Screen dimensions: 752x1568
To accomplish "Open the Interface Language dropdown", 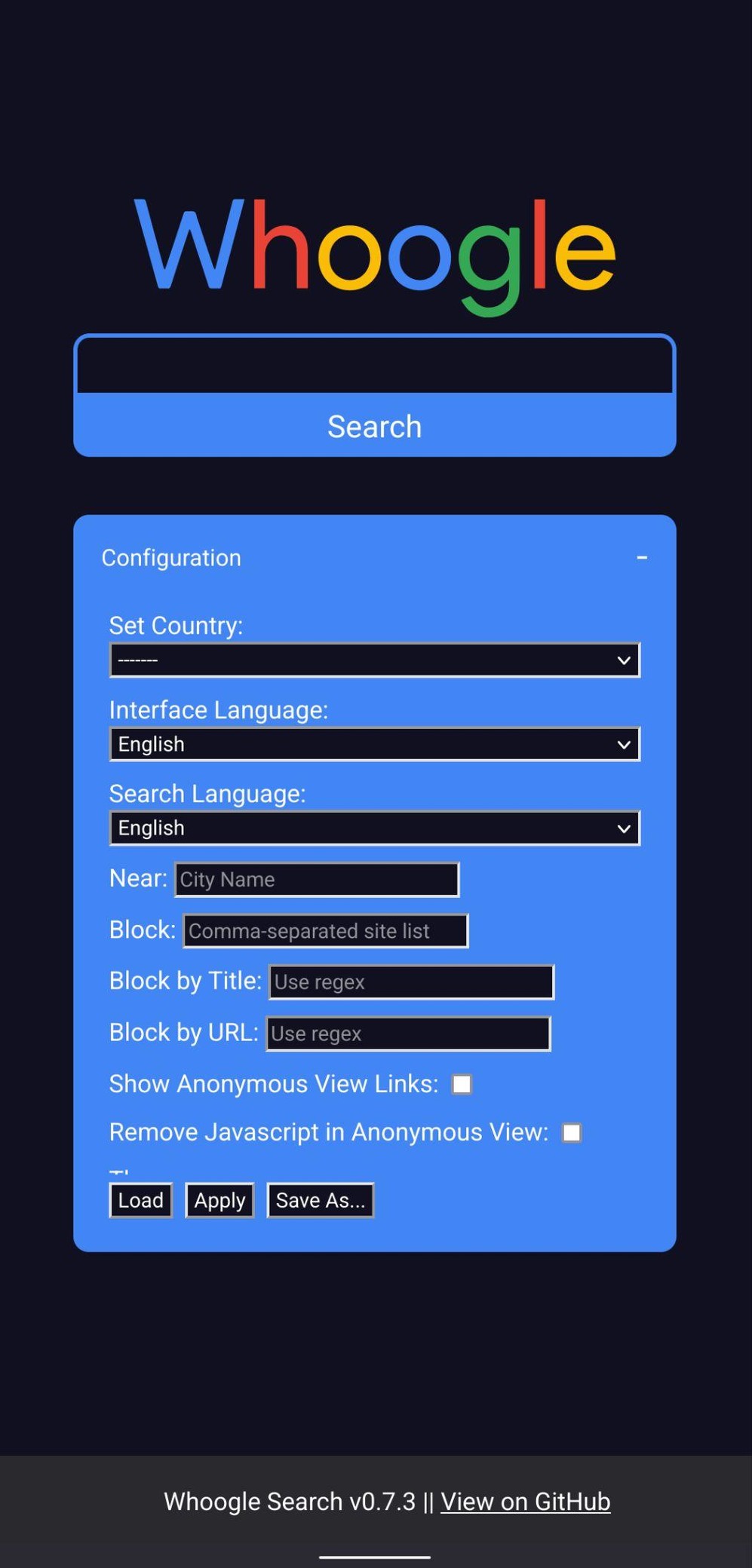I will (375, 744).
